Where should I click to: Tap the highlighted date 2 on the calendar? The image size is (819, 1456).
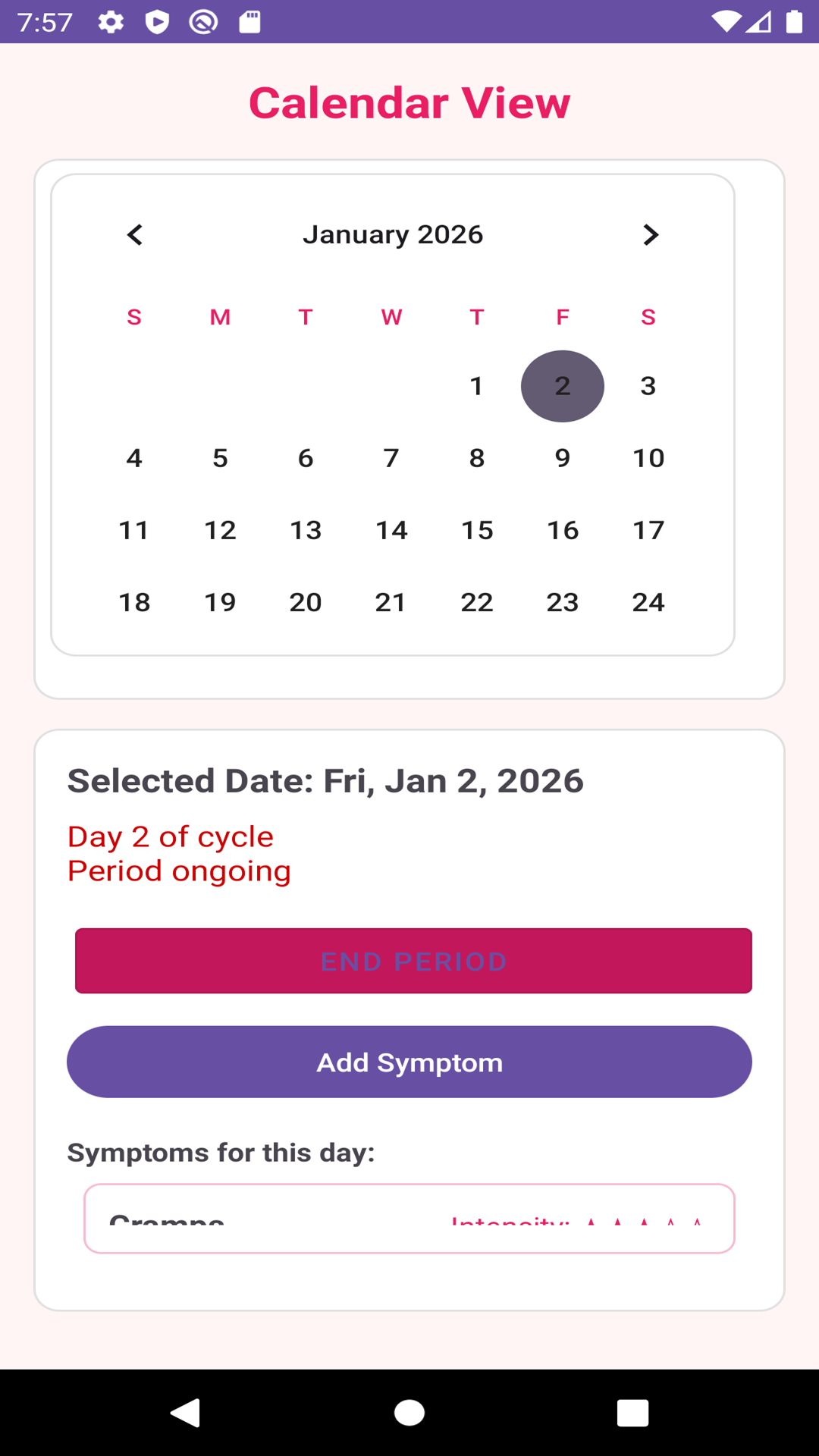pyautogui.click(x=562, y=386)
